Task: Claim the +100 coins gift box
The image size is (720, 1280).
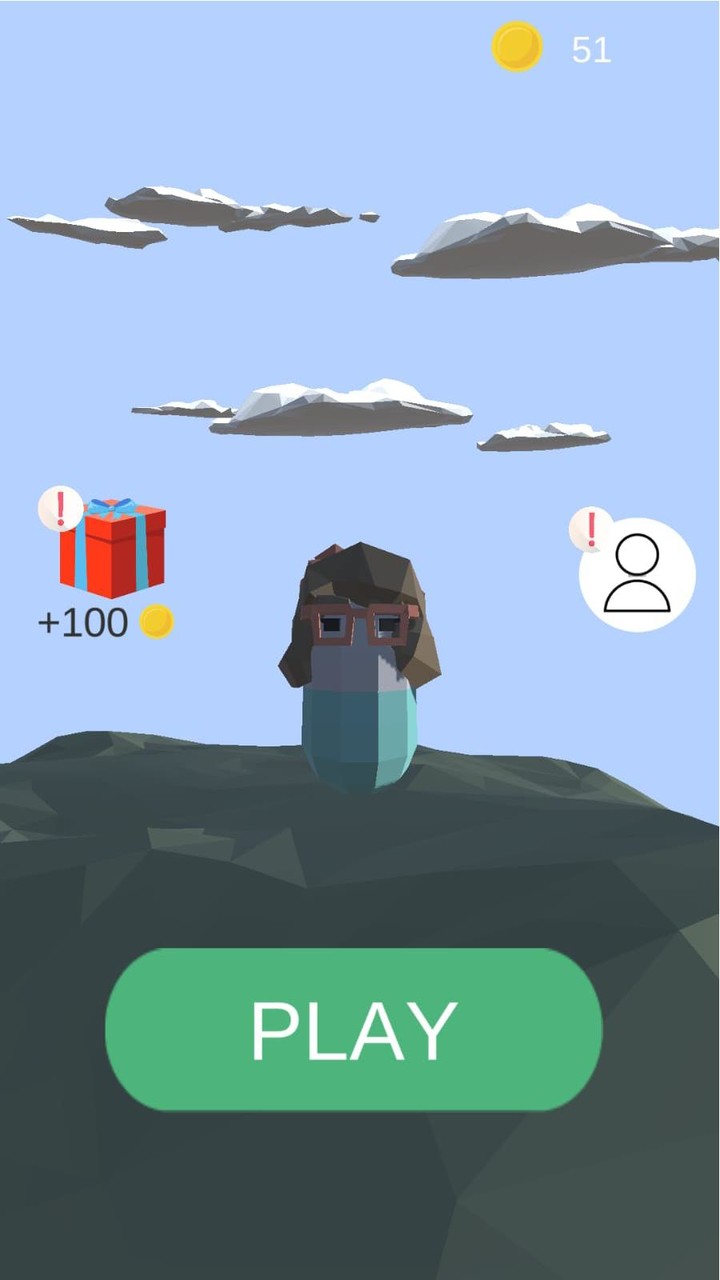Action: 112,550
